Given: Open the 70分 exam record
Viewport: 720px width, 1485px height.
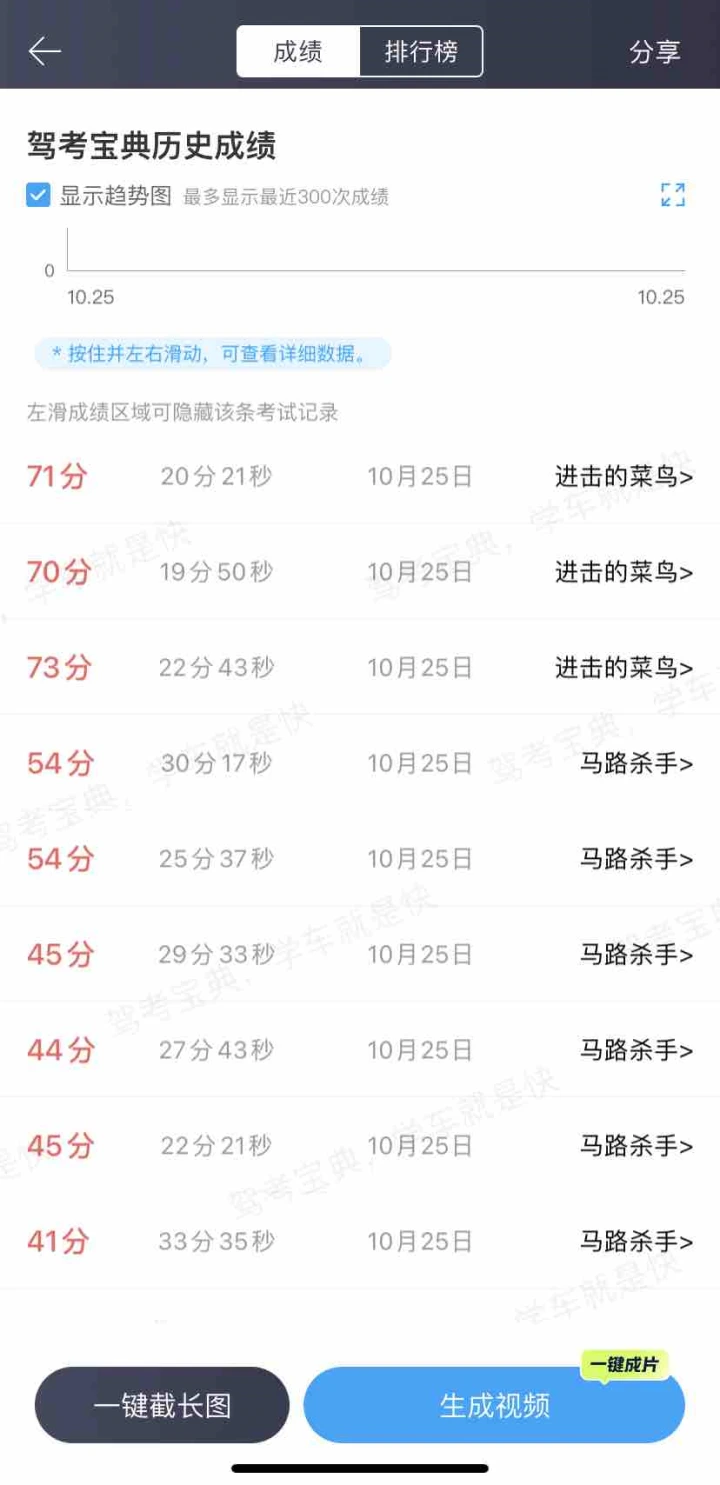Looking at the screenshot, I should [360, 572].
